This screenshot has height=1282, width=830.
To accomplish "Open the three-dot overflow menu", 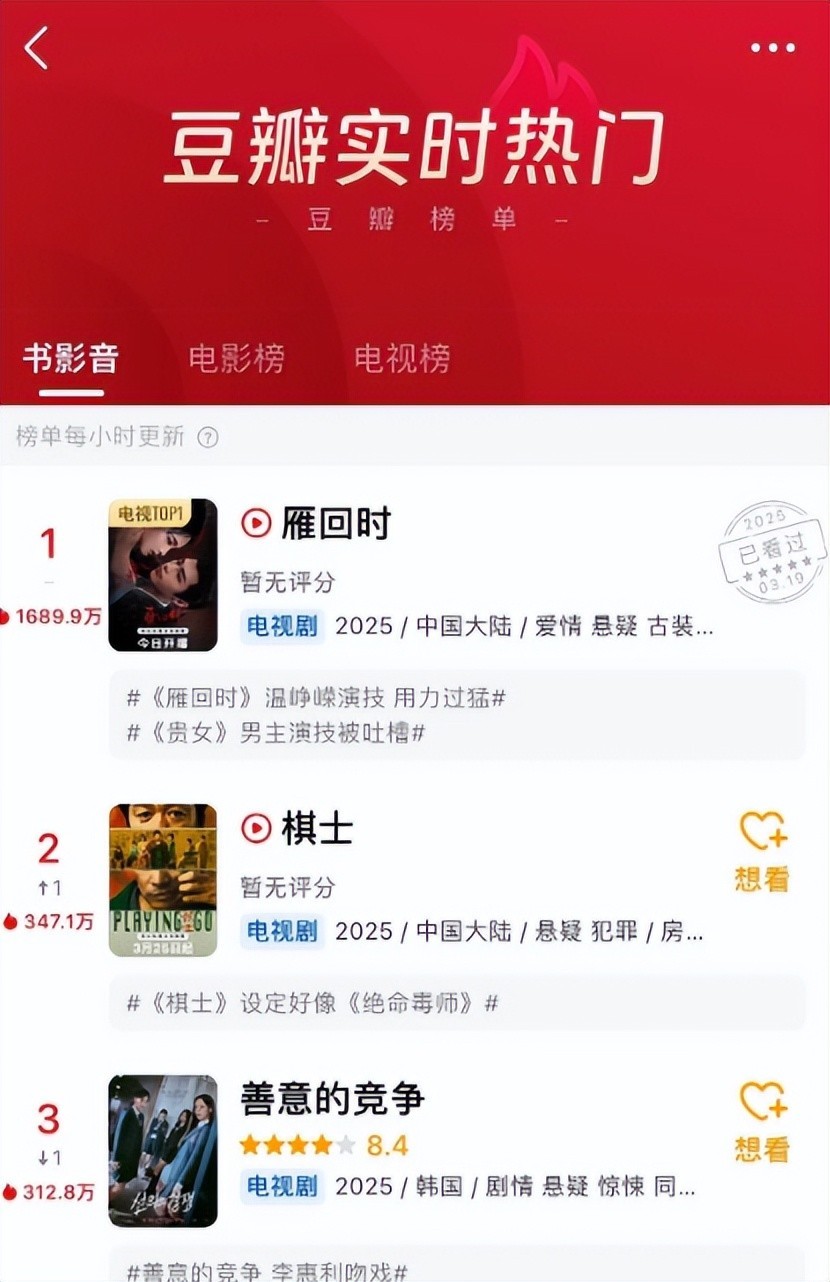I will coord(773,48).
